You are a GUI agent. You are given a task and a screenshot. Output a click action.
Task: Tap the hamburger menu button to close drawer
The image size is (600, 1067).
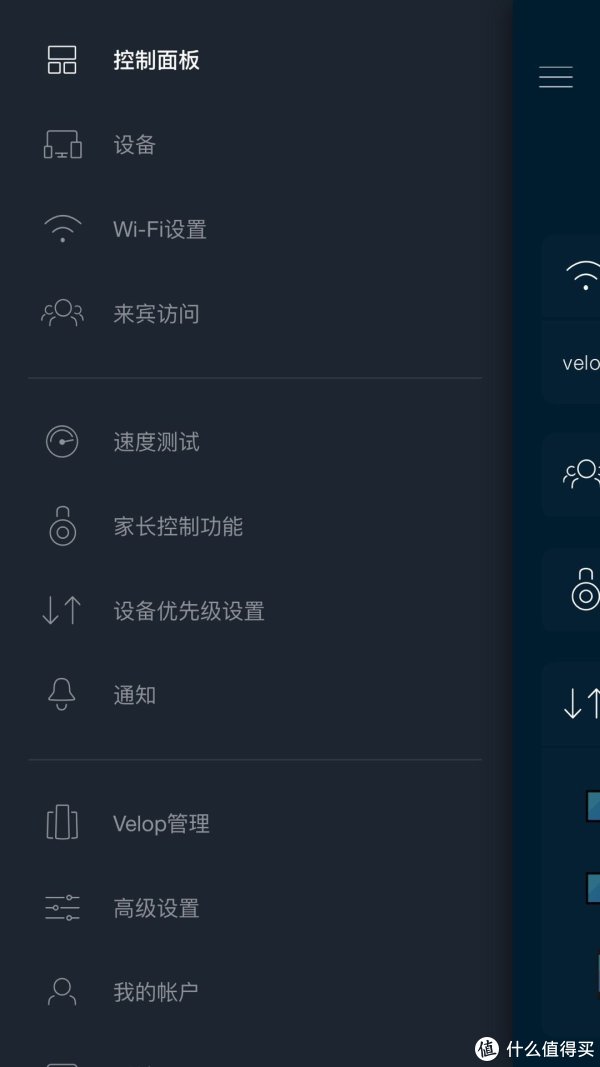pos(556,78)
